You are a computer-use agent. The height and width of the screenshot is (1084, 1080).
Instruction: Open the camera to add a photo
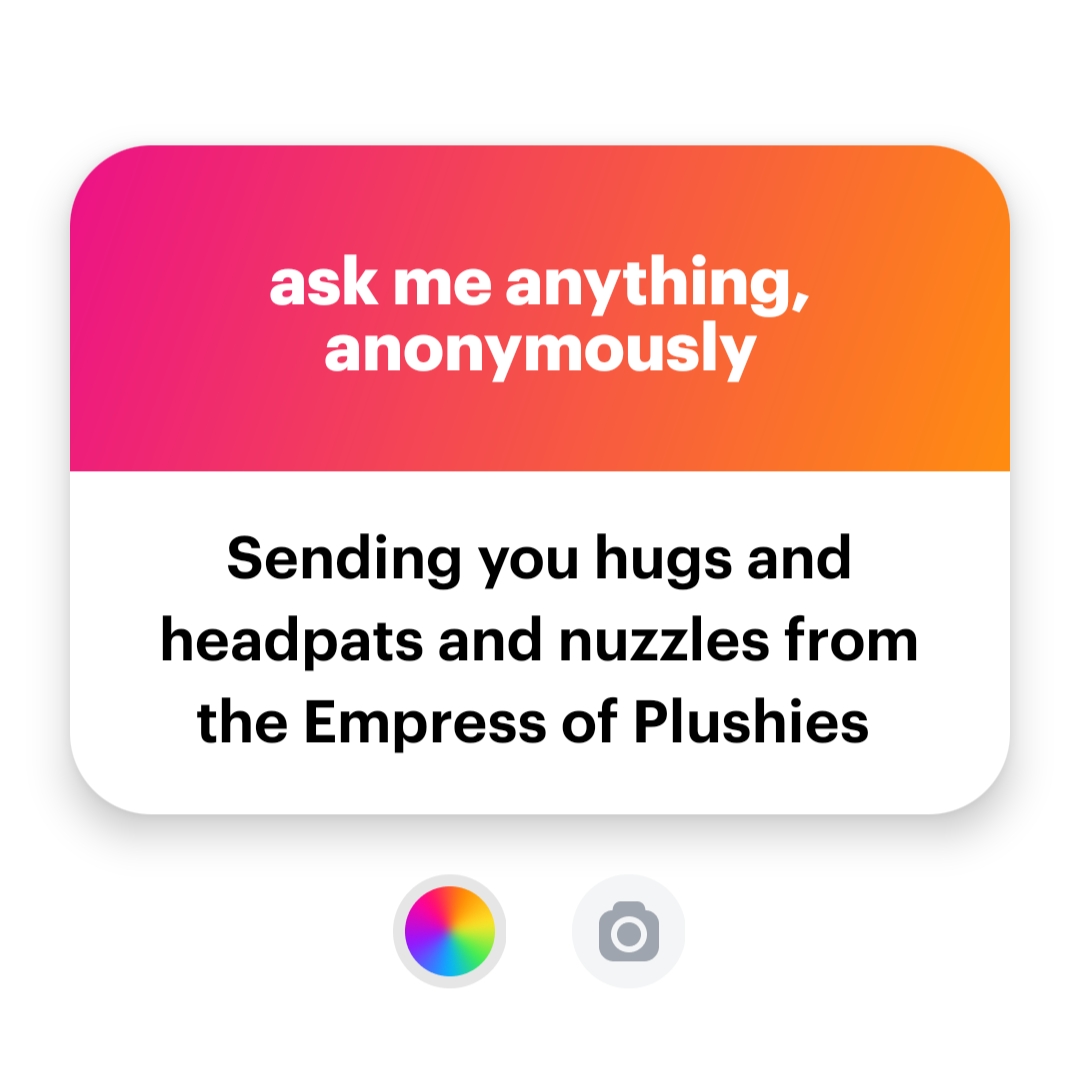(628, 931)
